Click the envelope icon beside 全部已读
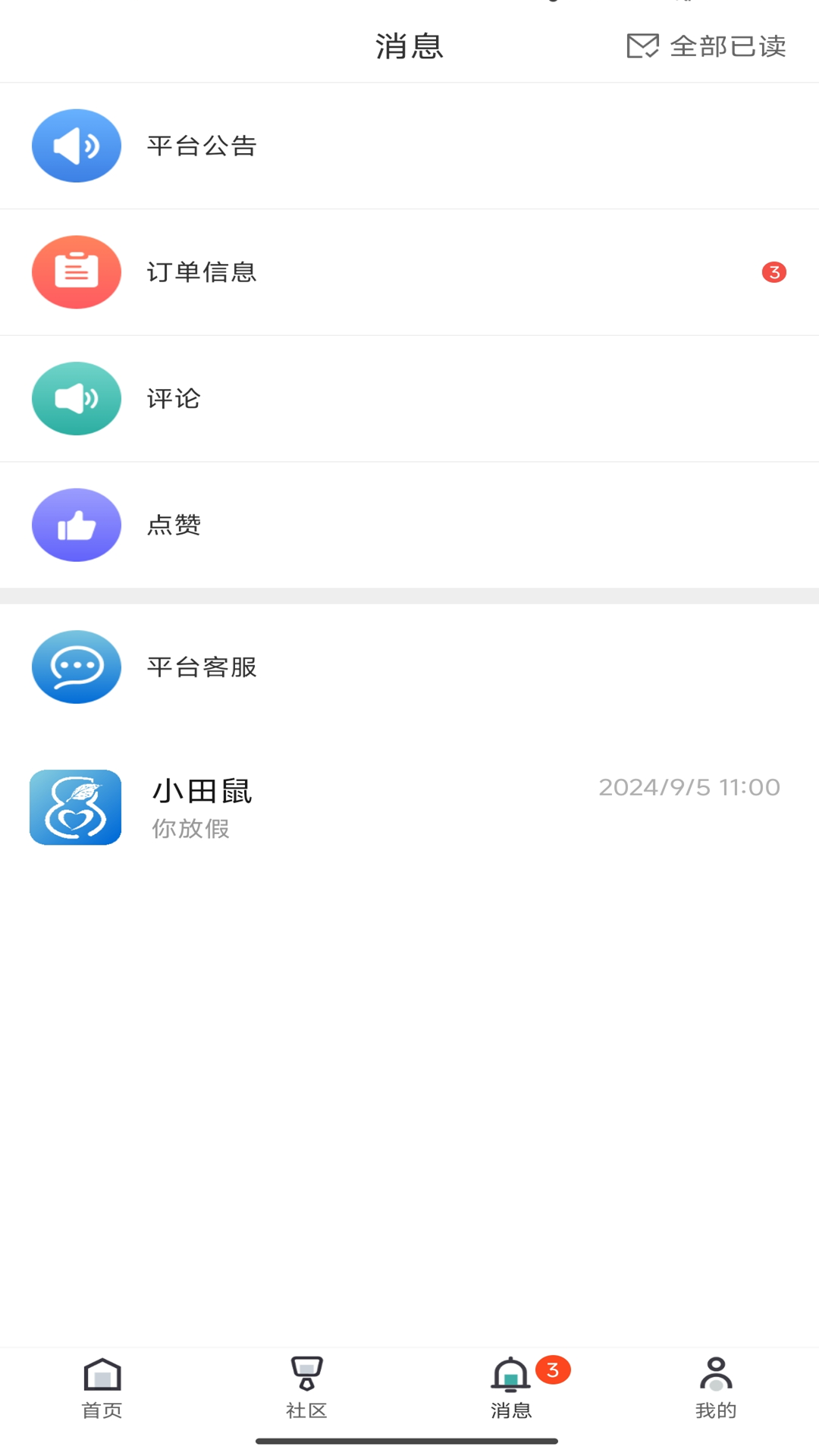The height and width of the screenshot is (1456, 819). point(642,45)
